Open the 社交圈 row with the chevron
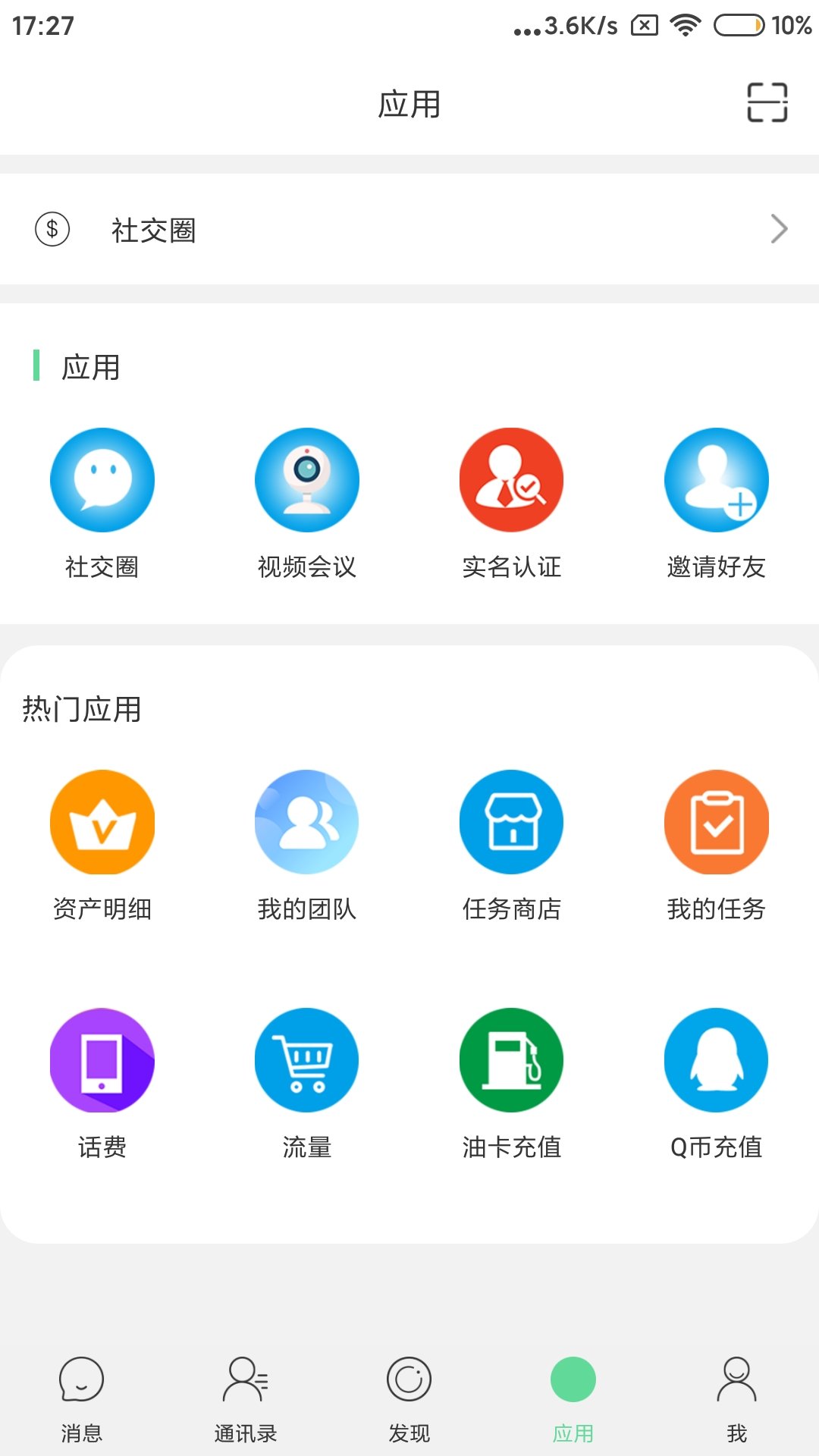819x1456 pixels. click(x=409, y=229)
